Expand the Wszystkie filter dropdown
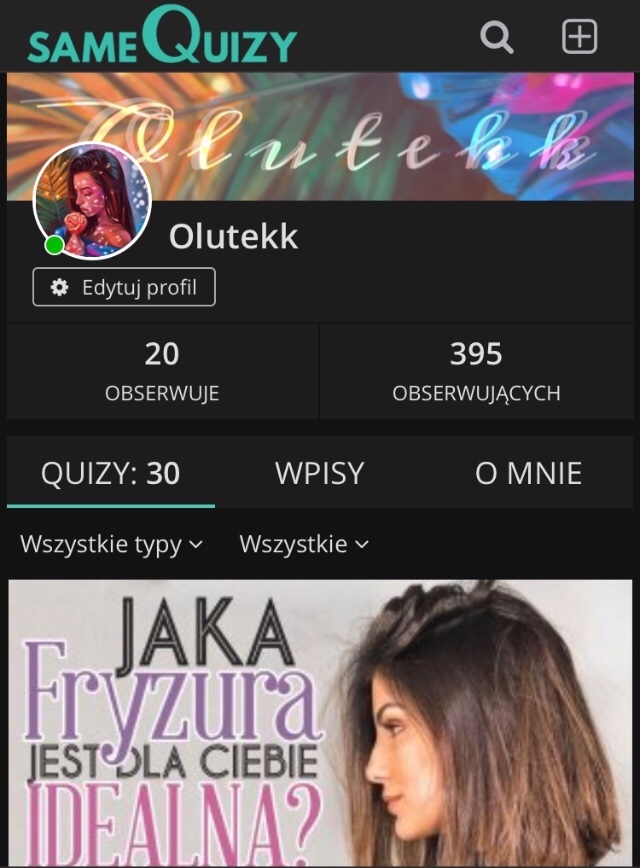The height and width of the screenshot is (868, 640). [x=304, y=544]
